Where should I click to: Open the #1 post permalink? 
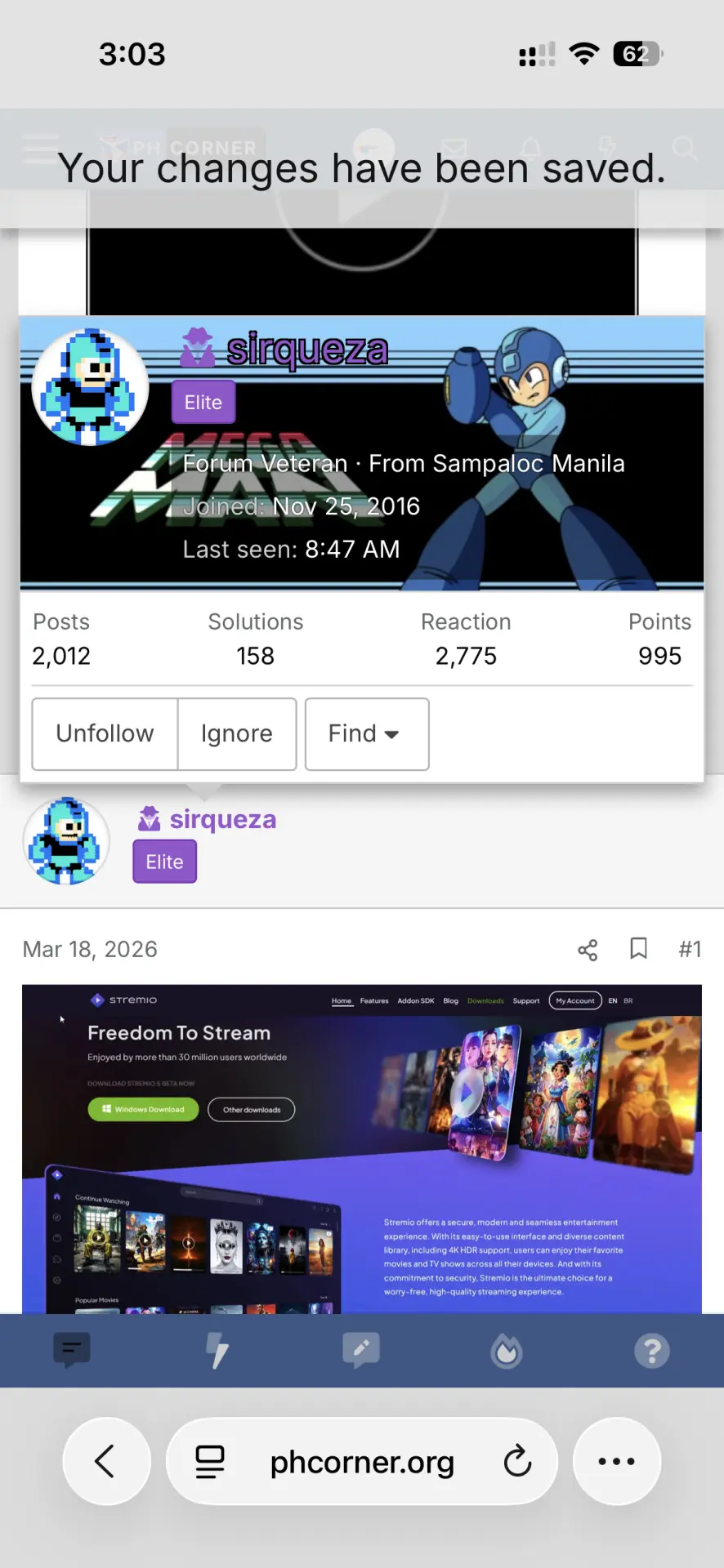[690, 949]
